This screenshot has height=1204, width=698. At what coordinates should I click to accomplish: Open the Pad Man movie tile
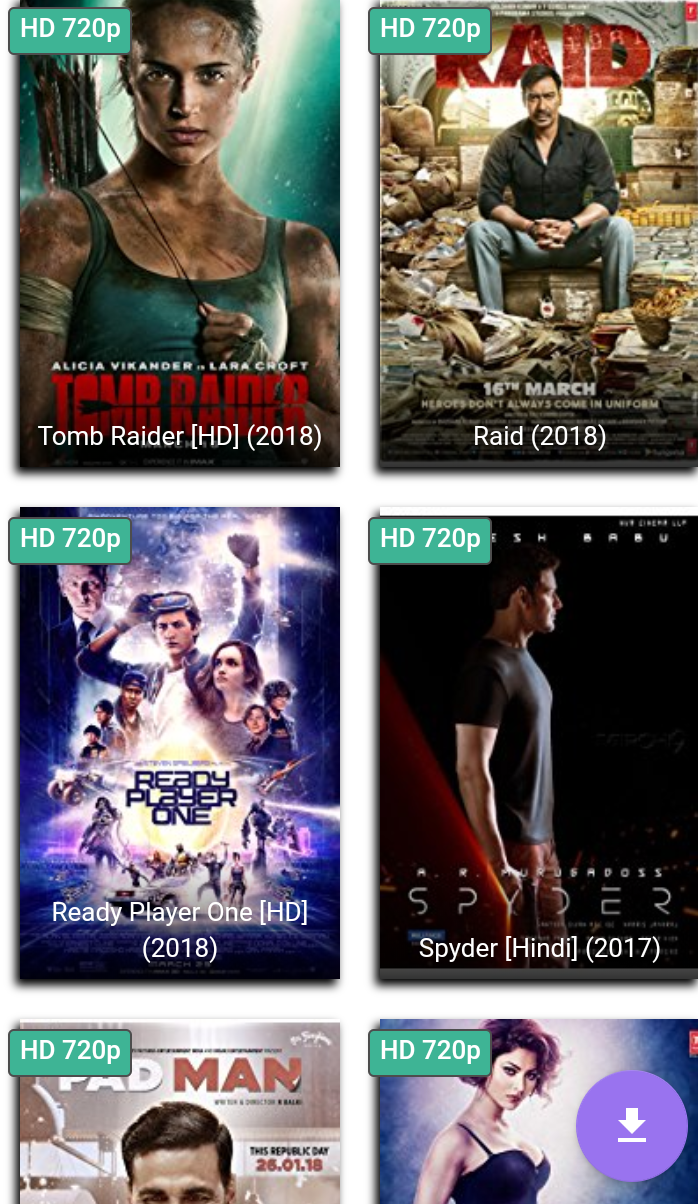180,1112
